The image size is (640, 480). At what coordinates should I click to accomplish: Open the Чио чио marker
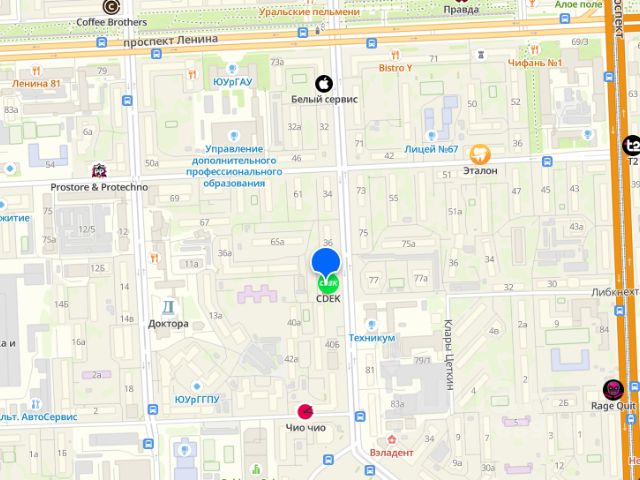click(x=305, y=411)
